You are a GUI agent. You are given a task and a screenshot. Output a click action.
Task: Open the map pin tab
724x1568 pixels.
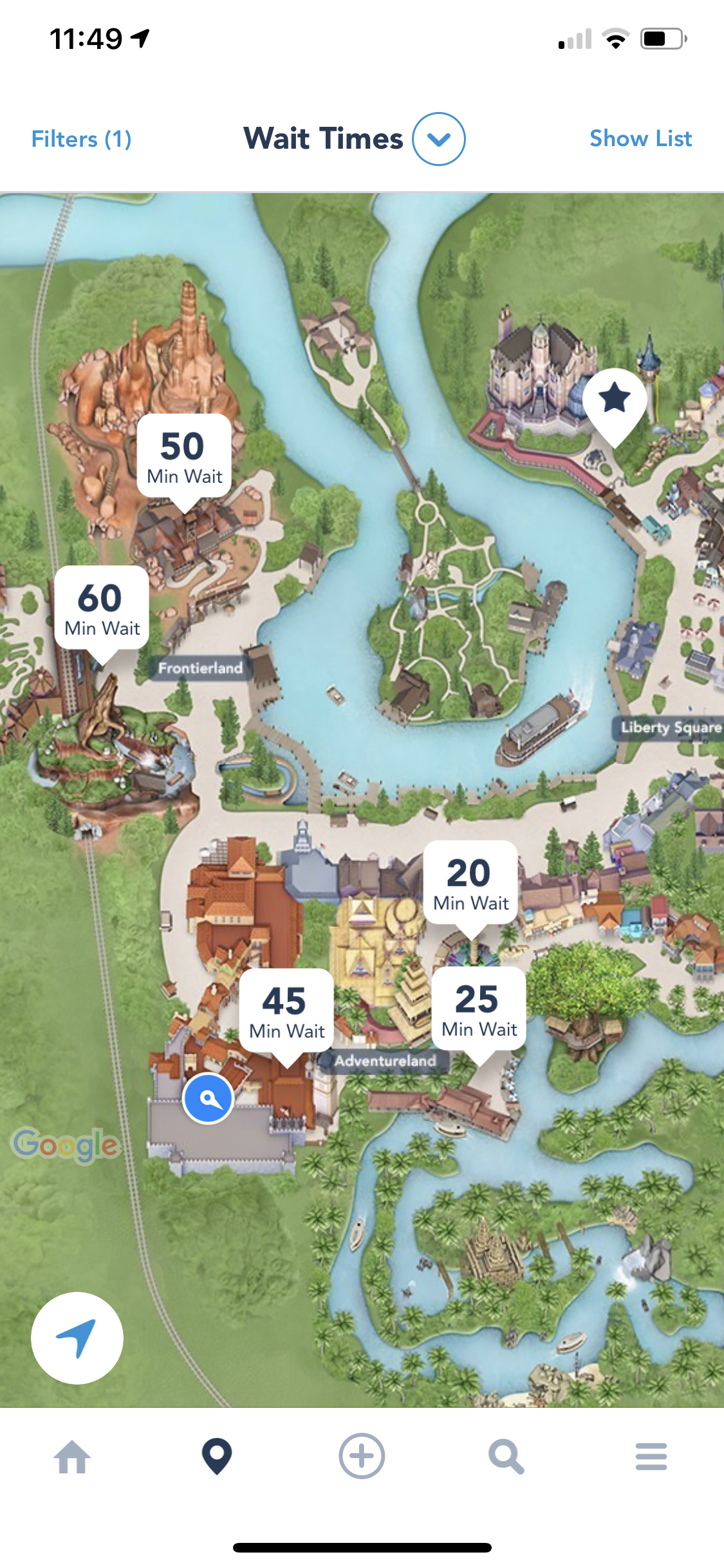coord(217,1456)
